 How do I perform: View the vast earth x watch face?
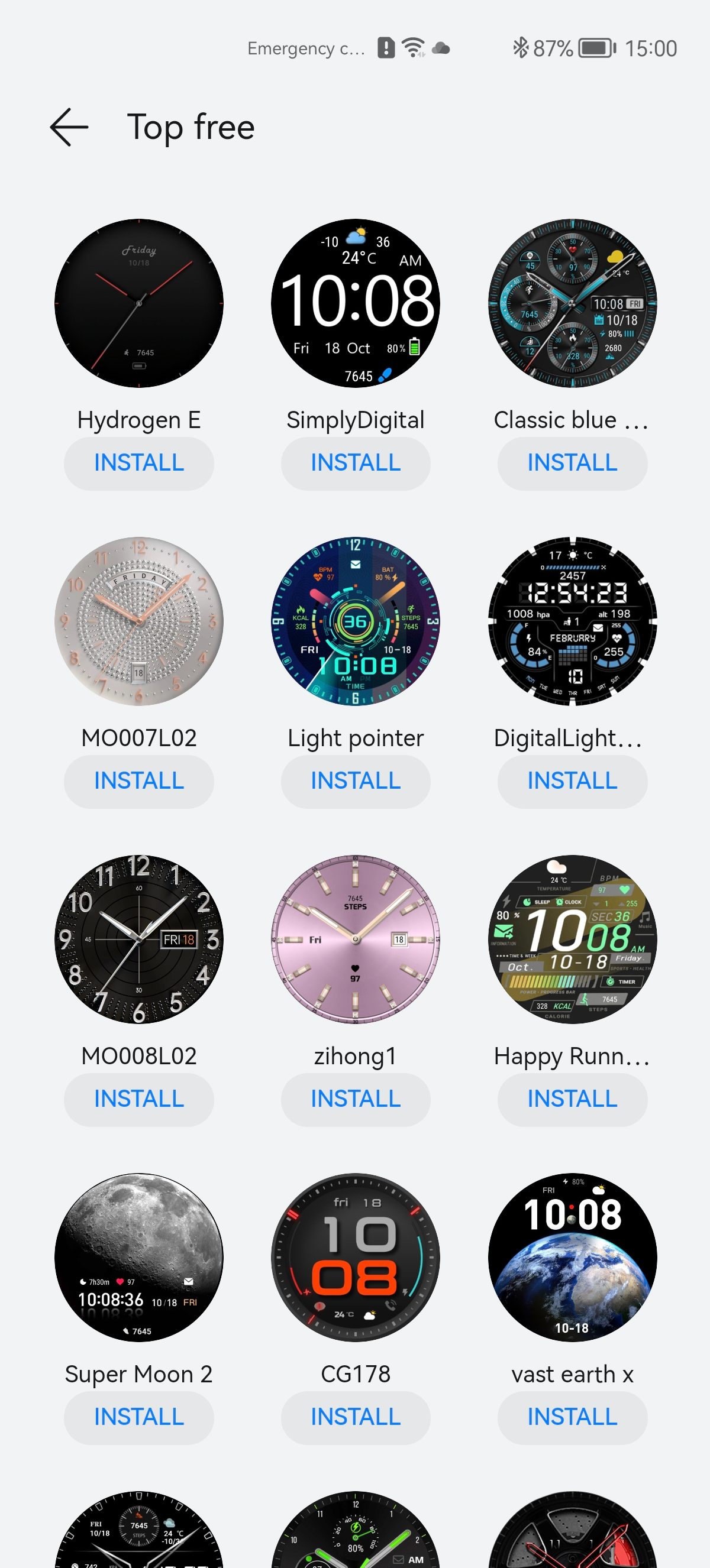(572, 1257)
